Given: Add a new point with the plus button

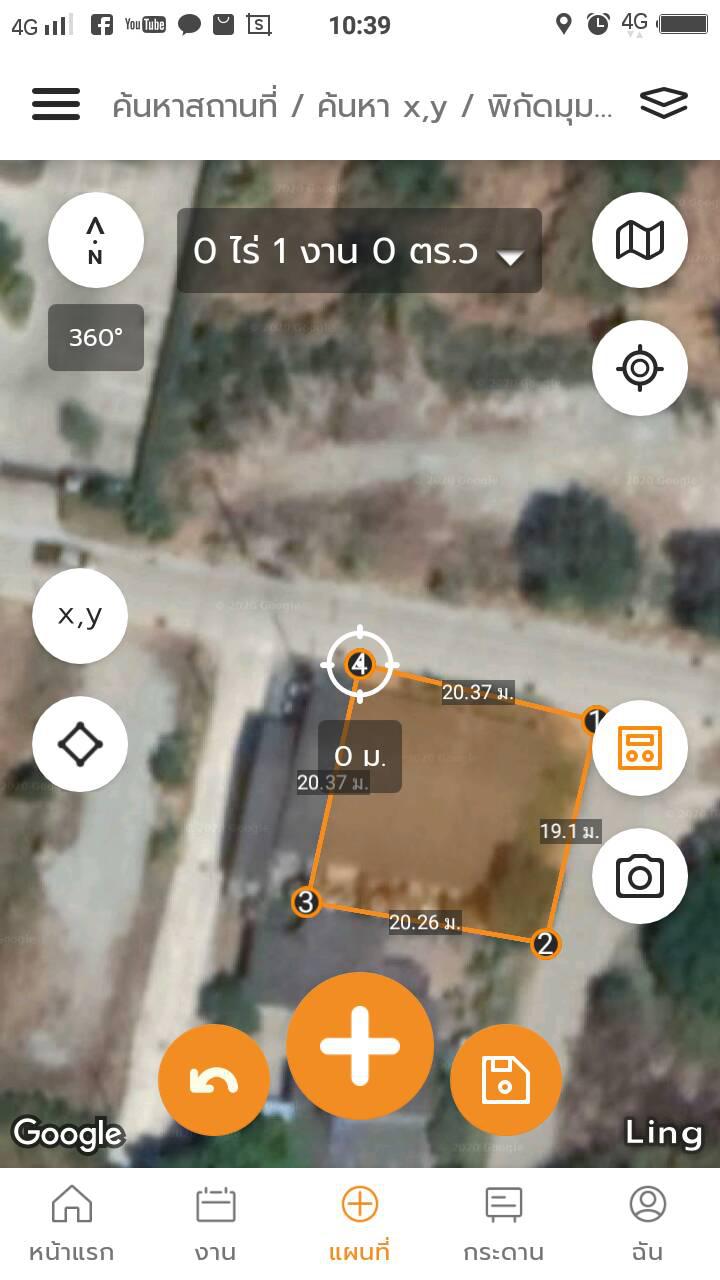Looking at the screenshot, I should pos(360,1046).
